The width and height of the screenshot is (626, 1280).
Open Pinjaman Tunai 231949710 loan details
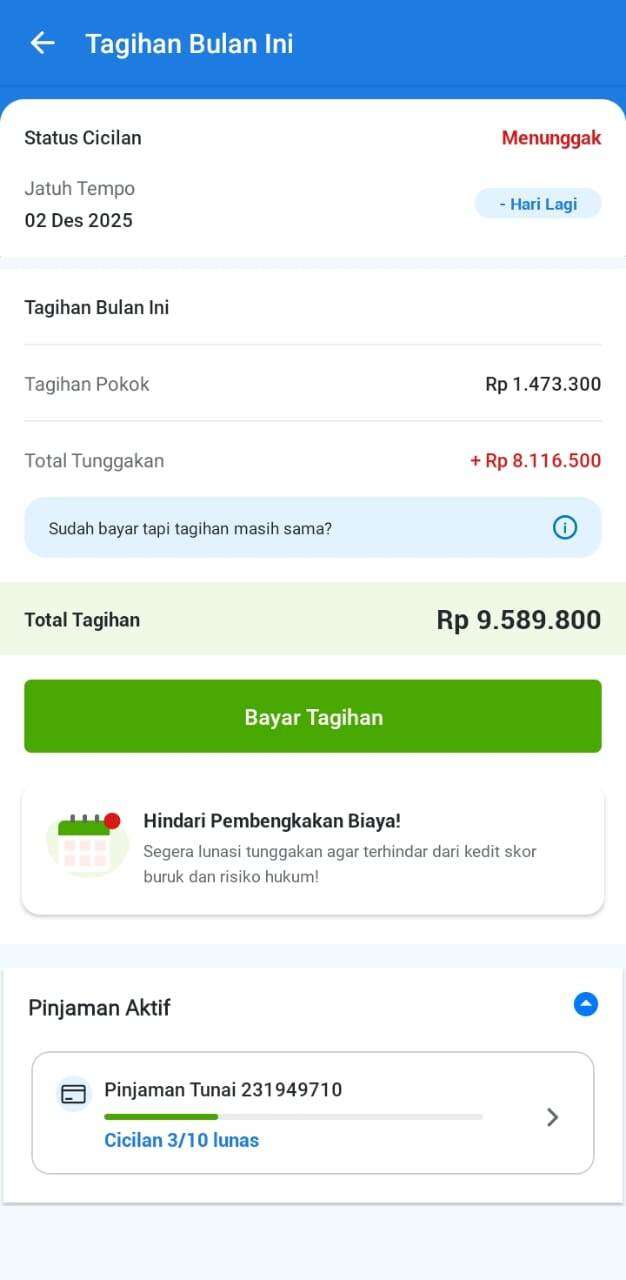pyautogui.click(x=313, y=1112)
